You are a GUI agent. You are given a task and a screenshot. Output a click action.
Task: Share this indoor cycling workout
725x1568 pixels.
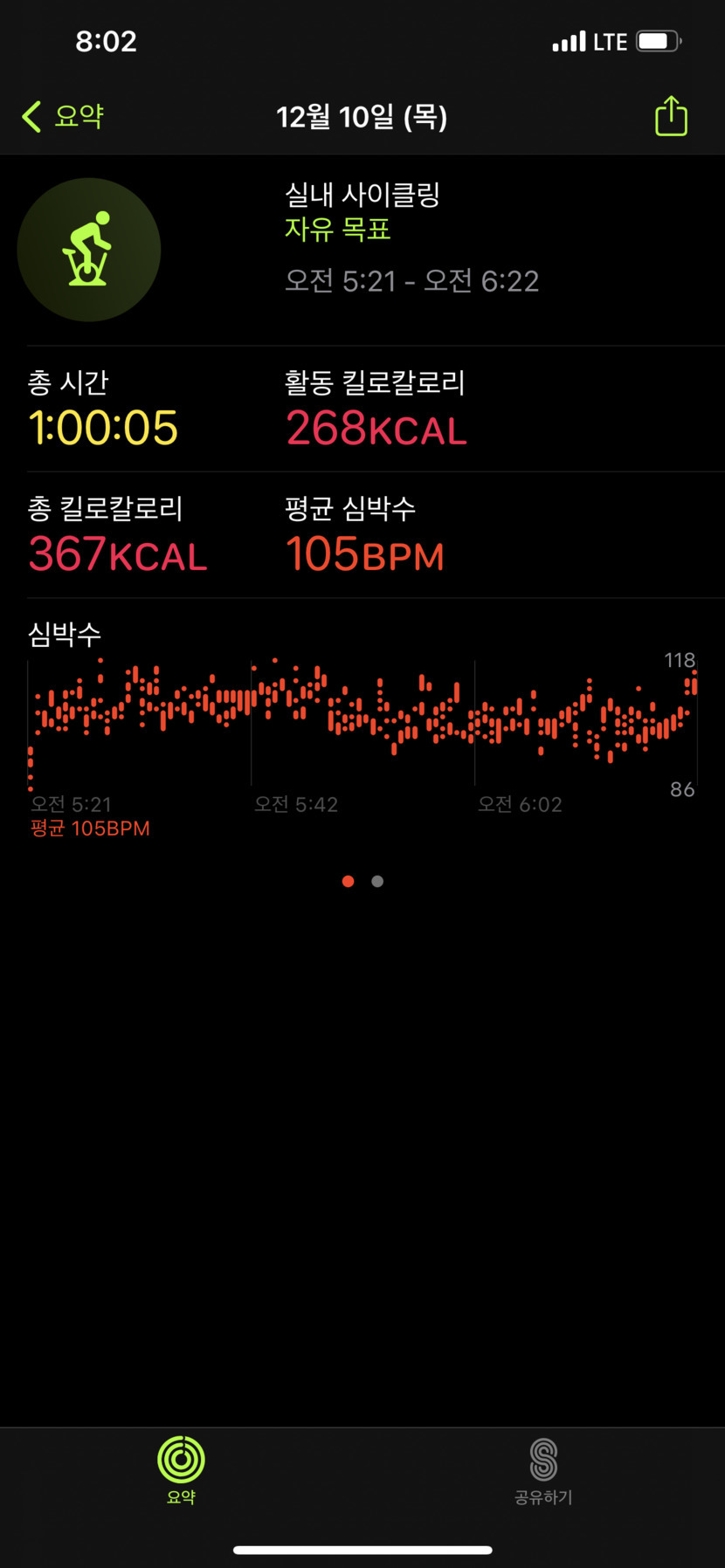(671, 116)
